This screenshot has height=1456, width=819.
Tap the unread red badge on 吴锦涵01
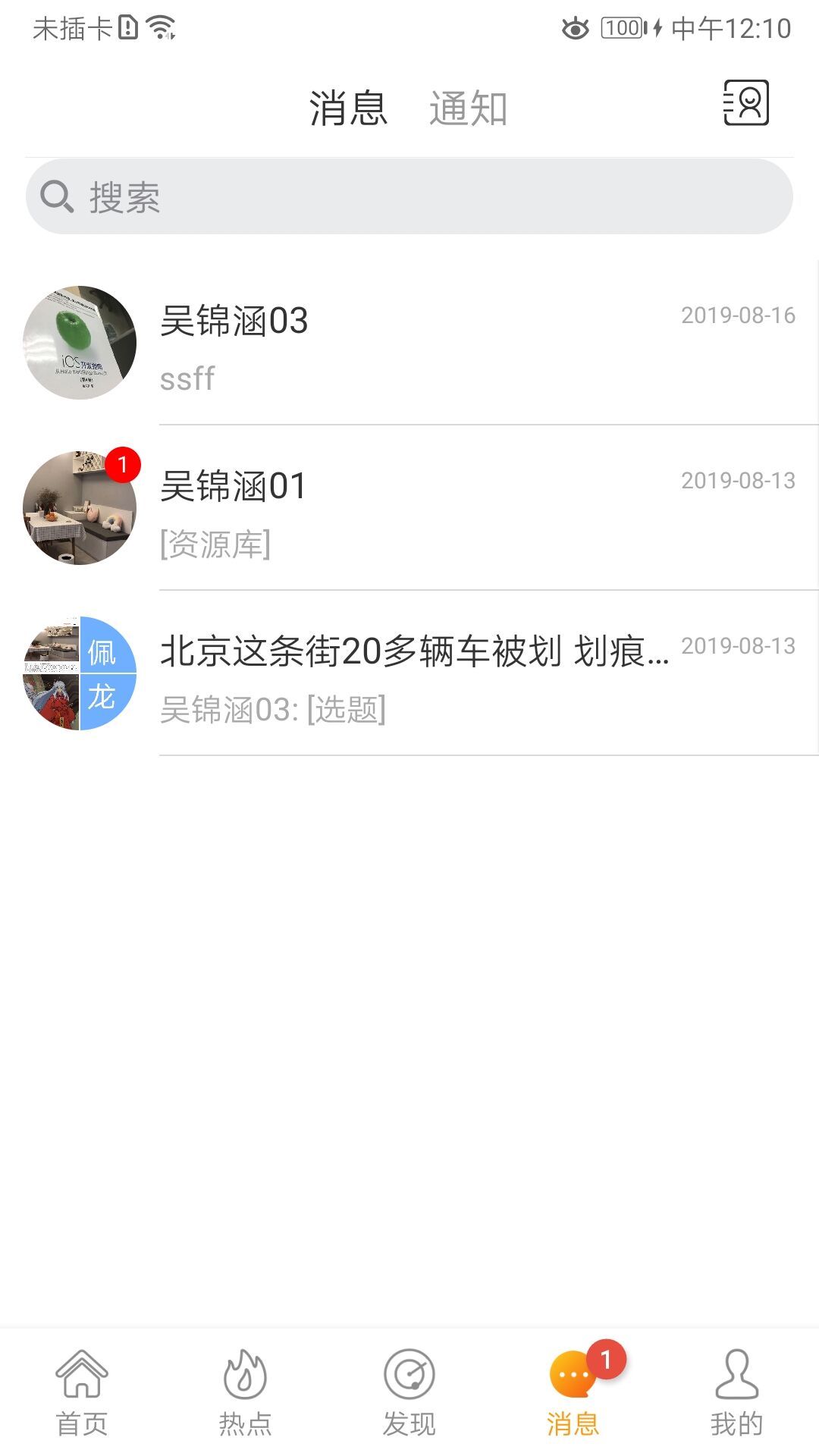(124, 464)
